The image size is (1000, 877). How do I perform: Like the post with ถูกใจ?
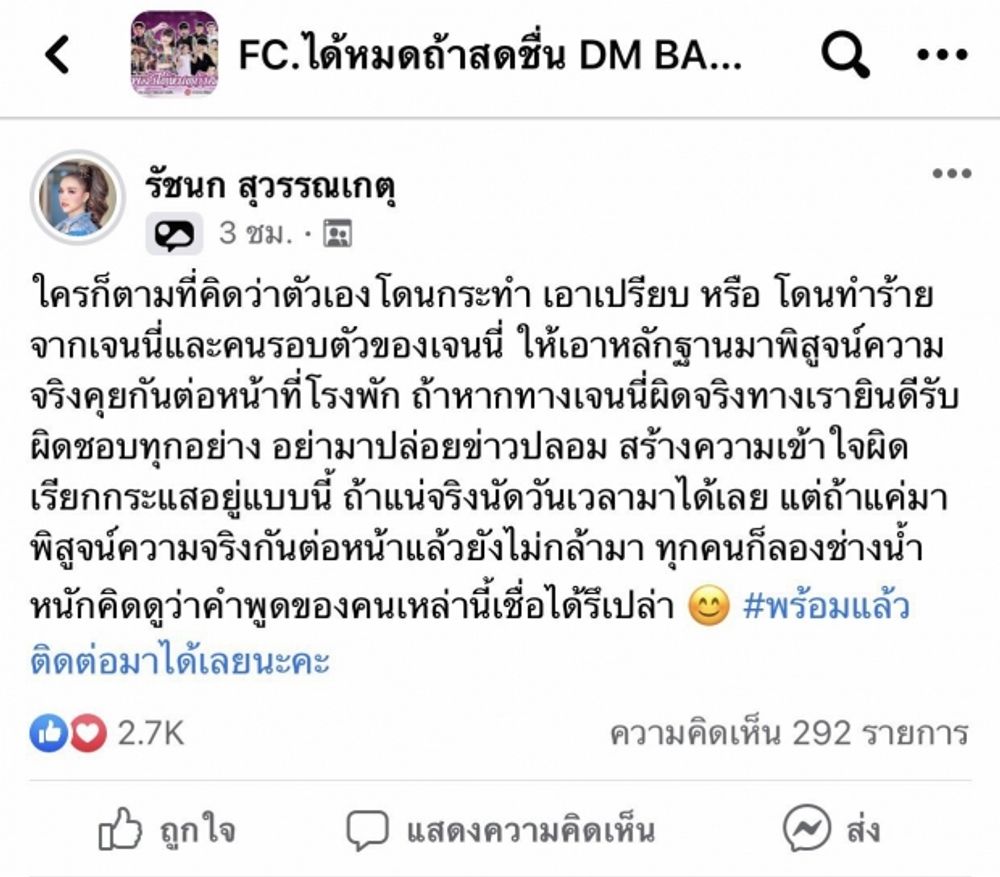(167, 829)
